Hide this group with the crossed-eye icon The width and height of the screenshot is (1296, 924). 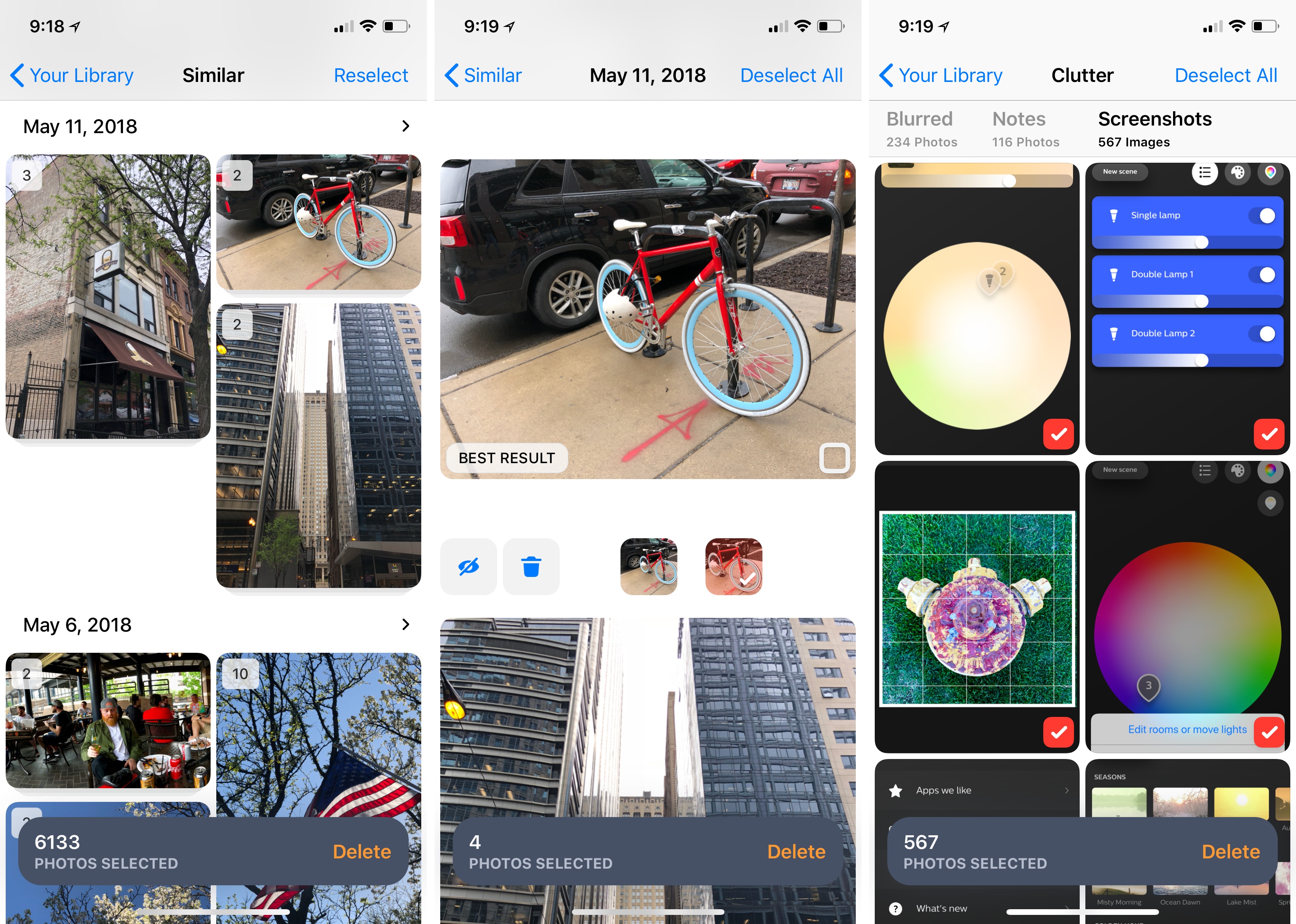click(x=468, y=567)
